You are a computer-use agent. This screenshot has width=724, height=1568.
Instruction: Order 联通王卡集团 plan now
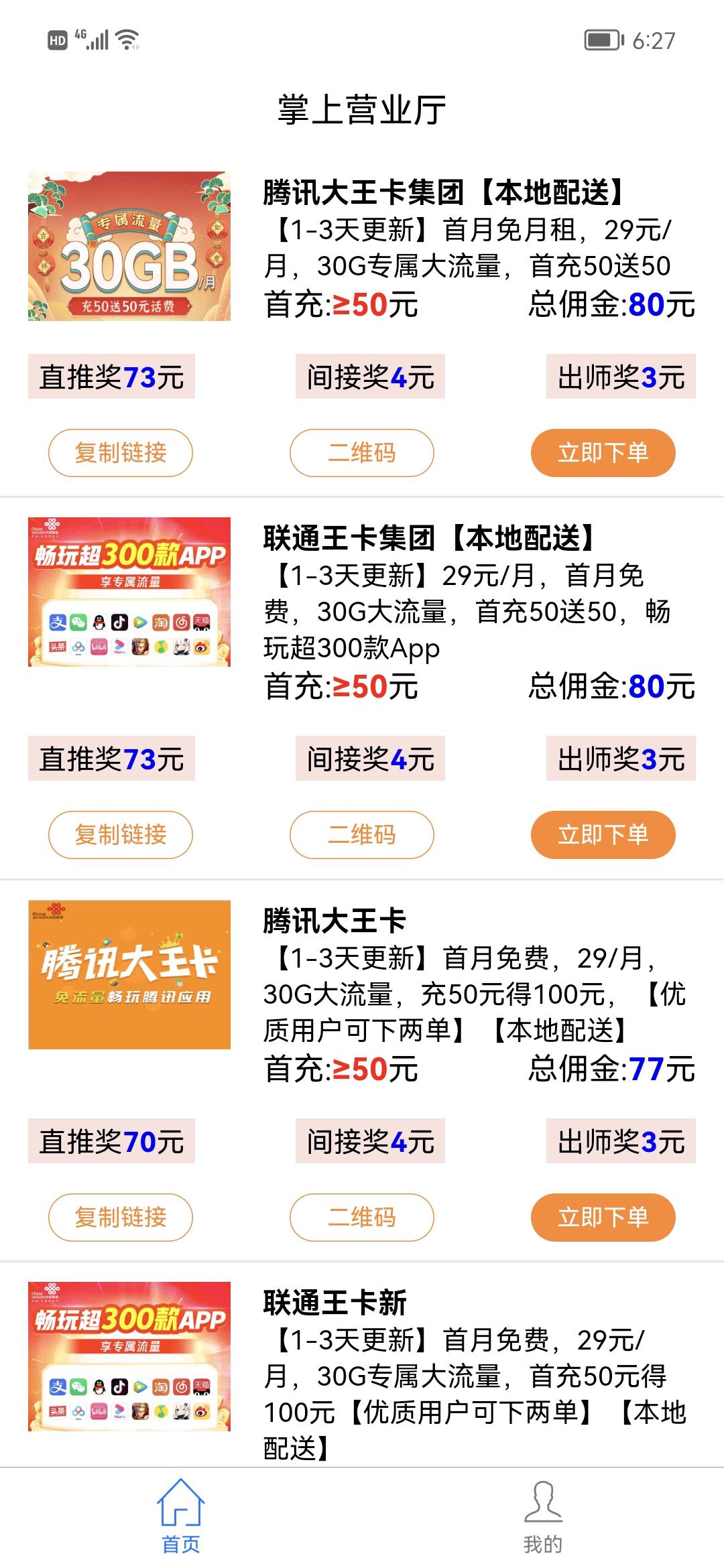tap(603, 835)
